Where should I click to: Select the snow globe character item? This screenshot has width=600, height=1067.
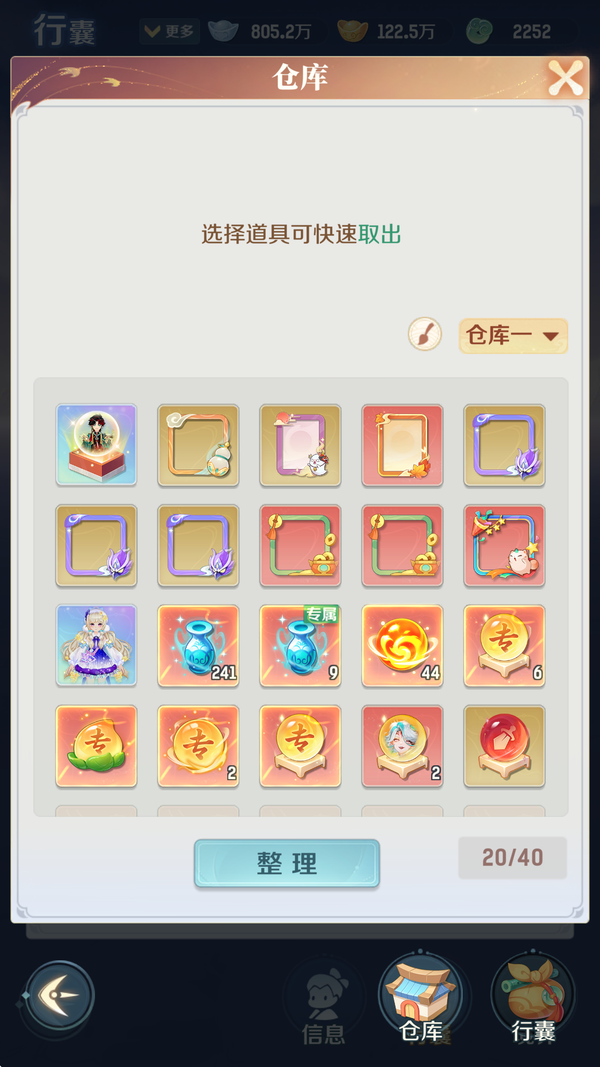[96, 445]
